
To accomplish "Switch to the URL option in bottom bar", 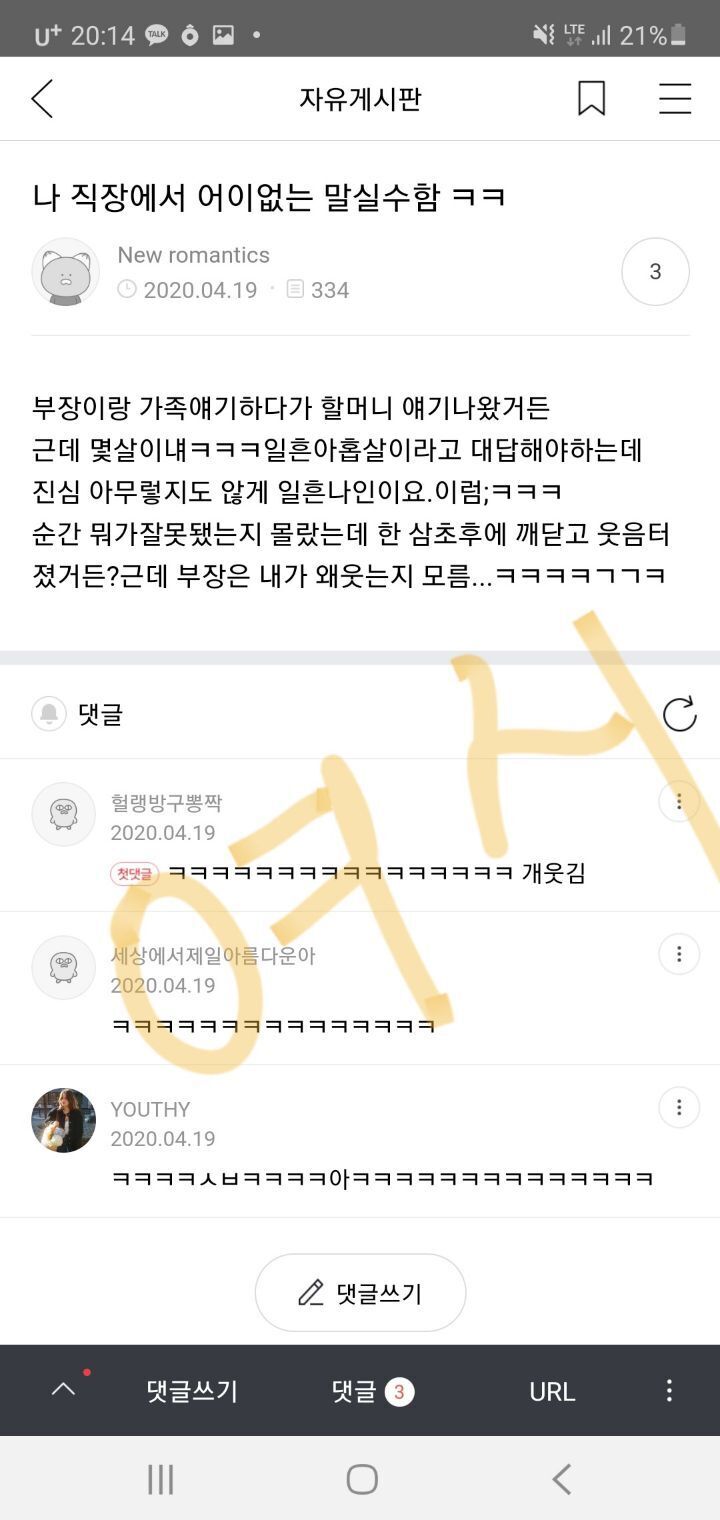I will [551, 1391].
